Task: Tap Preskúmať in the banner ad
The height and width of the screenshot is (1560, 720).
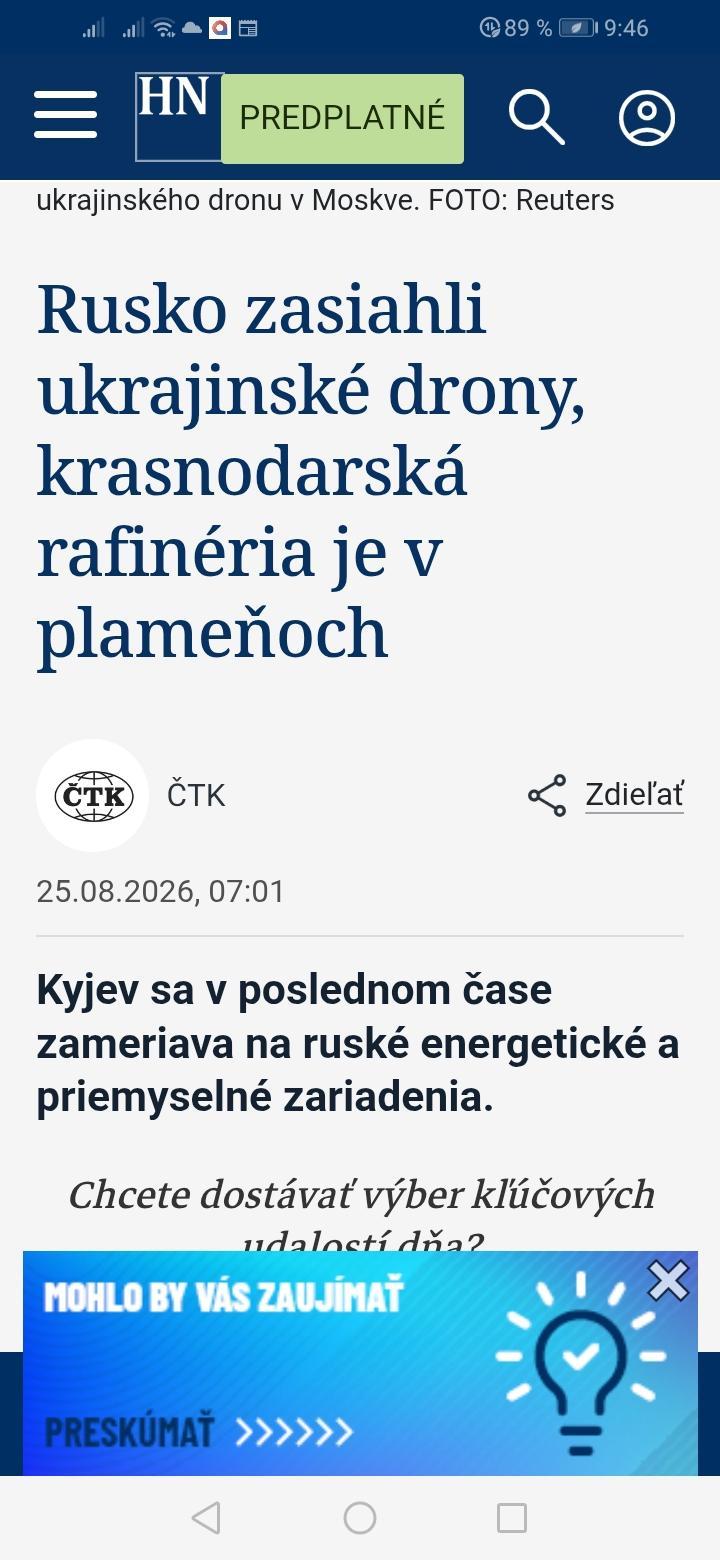Action: coord(199,1432)
